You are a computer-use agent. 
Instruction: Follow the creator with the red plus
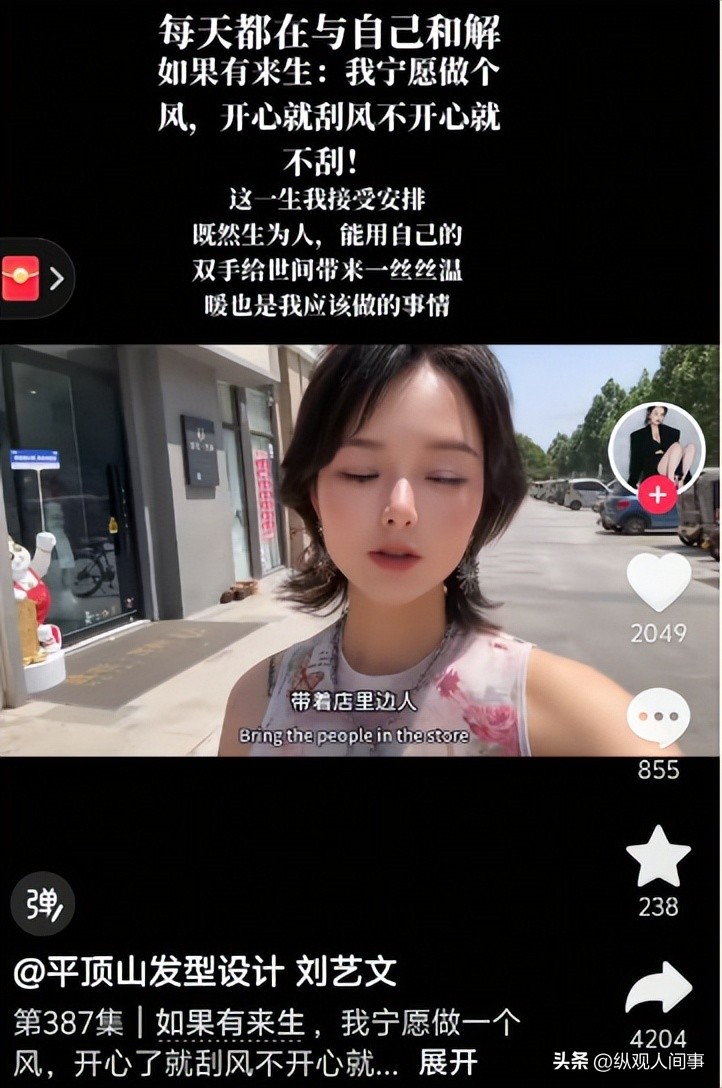pyautogui.click(x=657, y=494)
